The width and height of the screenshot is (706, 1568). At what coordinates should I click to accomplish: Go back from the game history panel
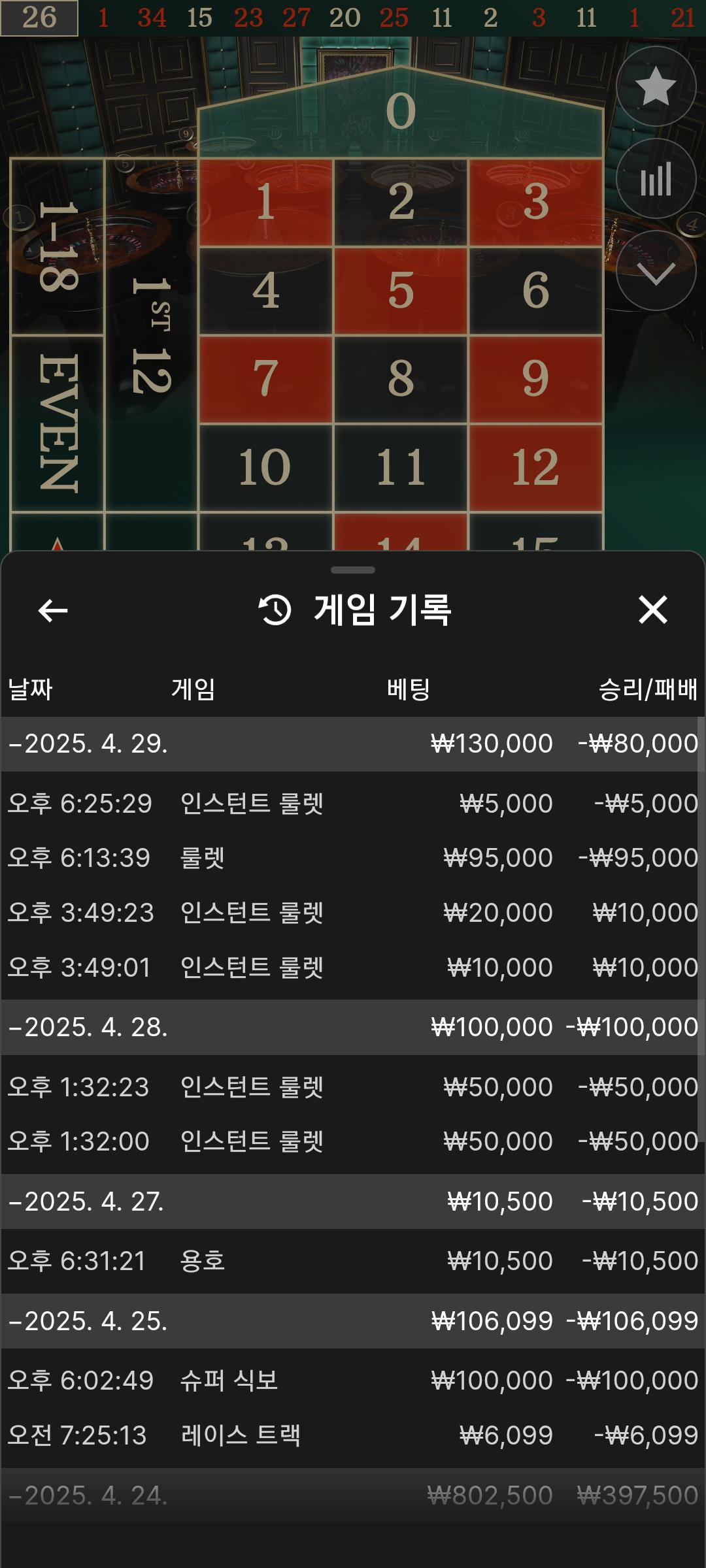pos(53,611)
